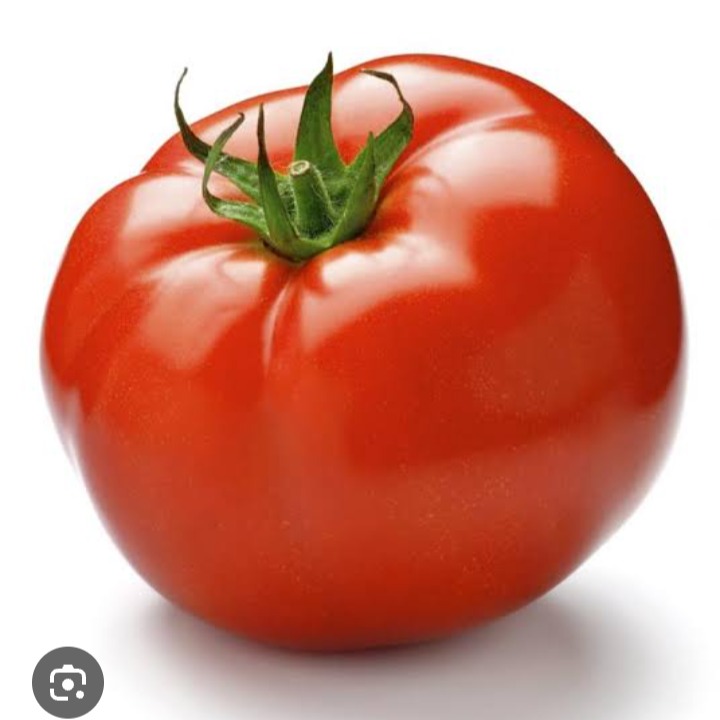Open visual search lens on the tomato image
Viewport: 720px width, 720px height.
point(68,682)
